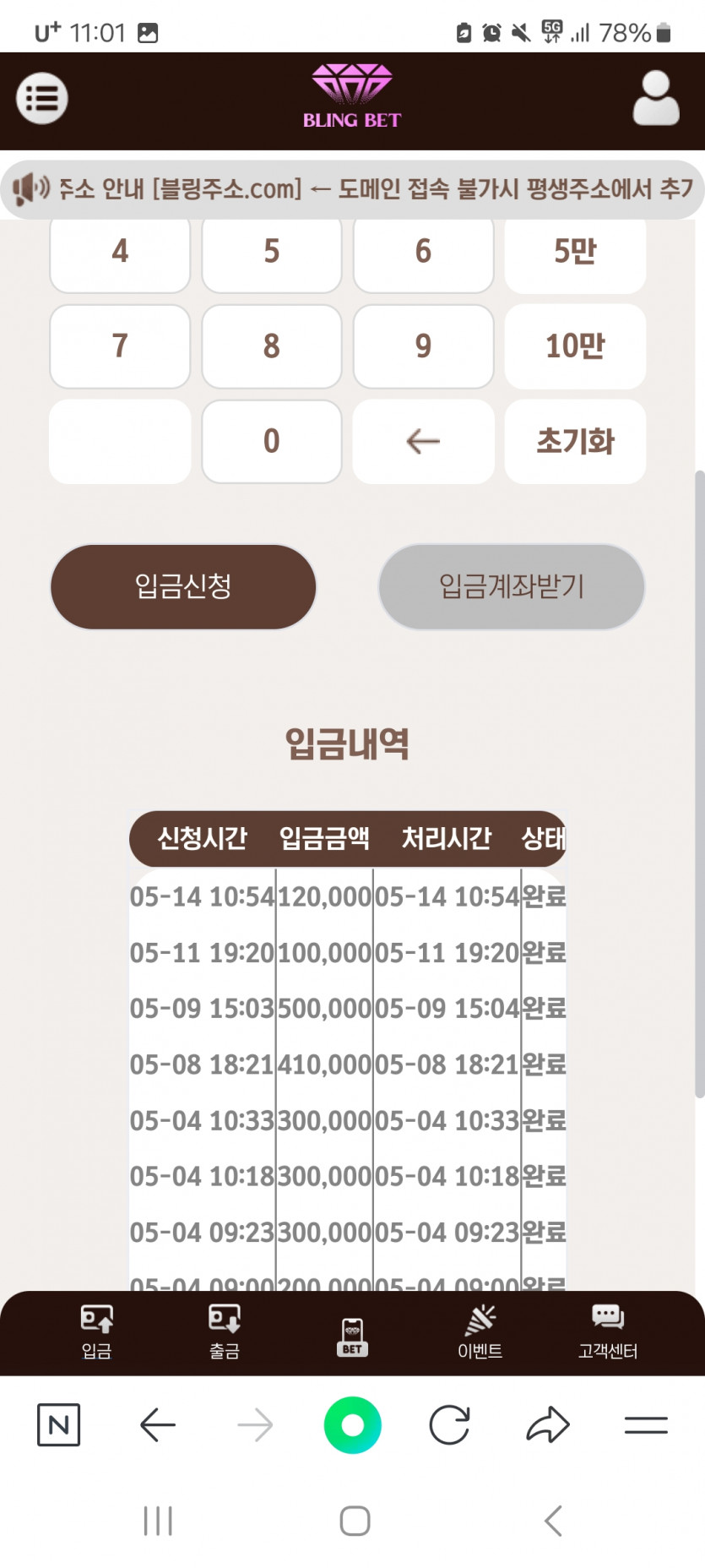Screen dimensions: 705x1568
Task: Request deposit account via 입금계좌받기
Action: 512,586
